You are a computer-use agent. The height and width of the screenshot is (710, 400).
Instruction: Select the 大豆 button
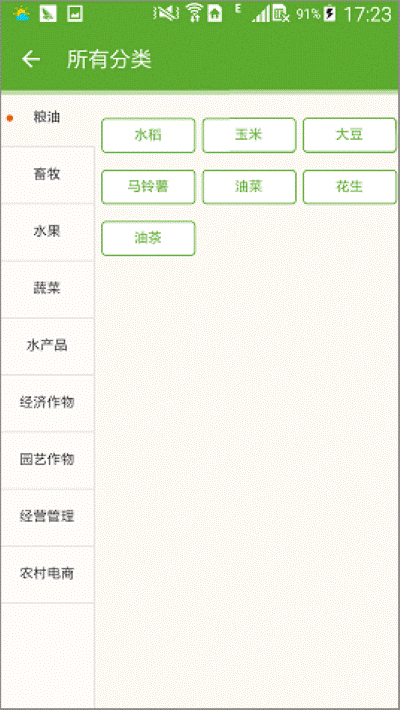[x=350, y=135]
